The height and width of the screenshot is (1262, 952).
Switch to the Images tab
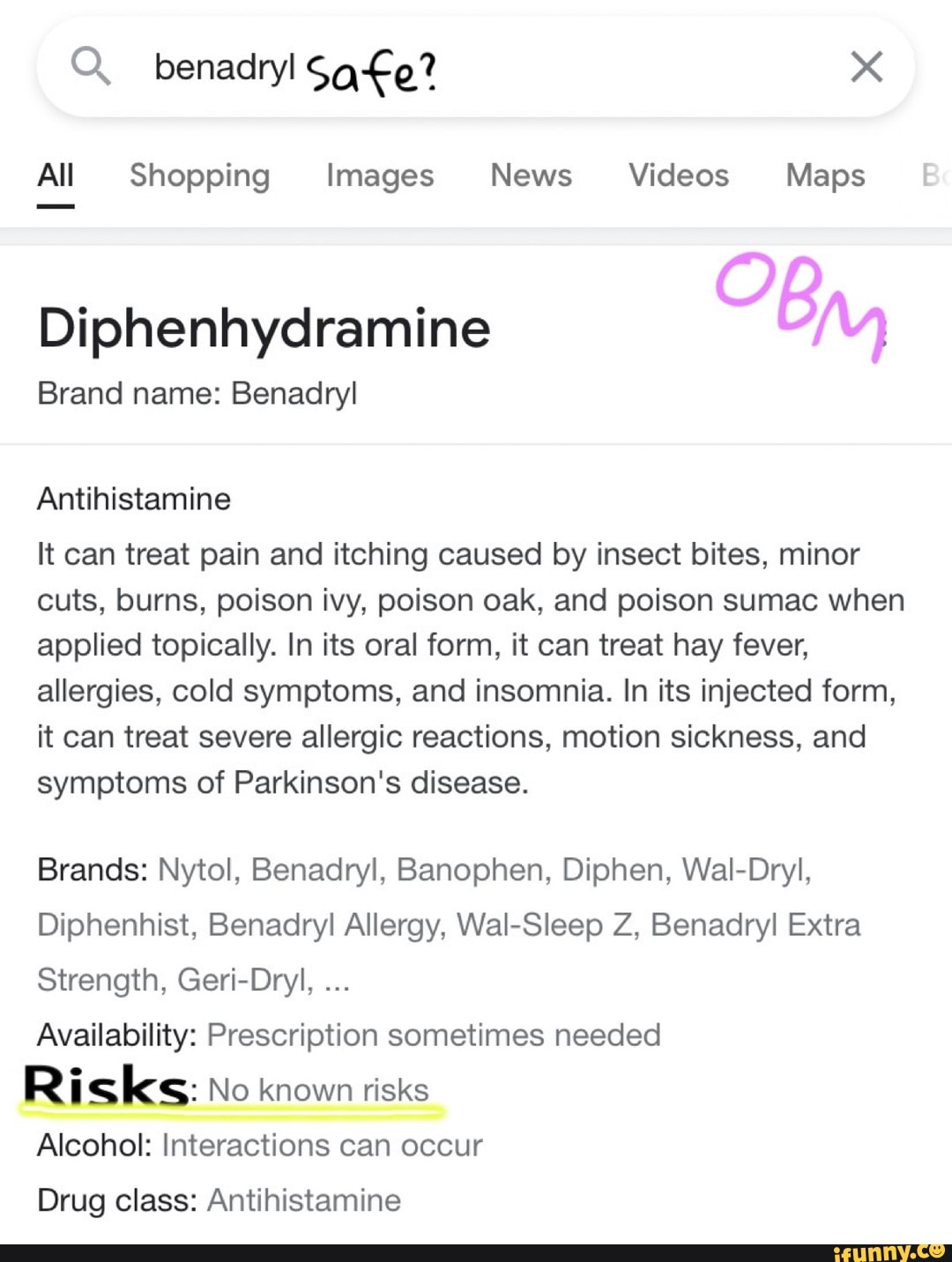coord(379,175)
